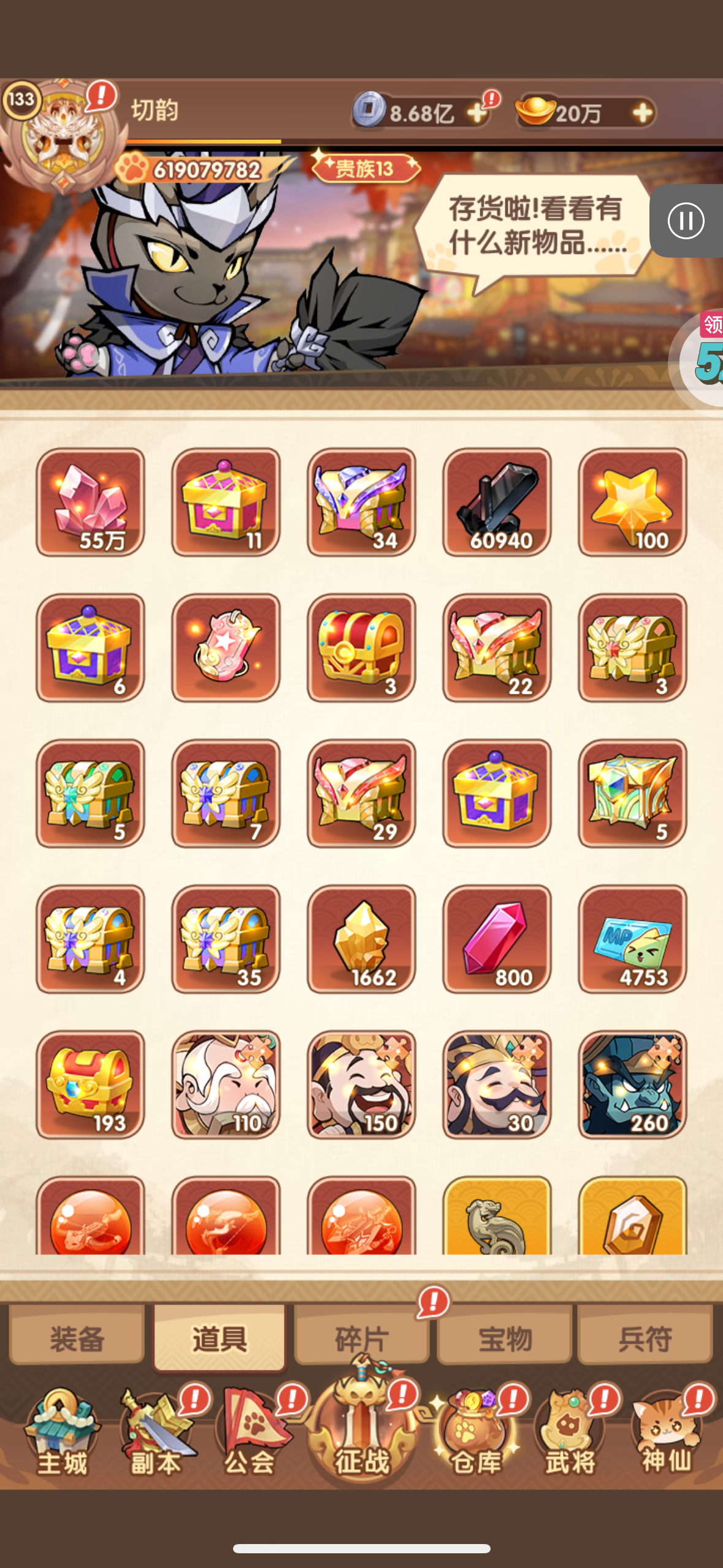Open the 神仙 immortals section
This screenshot has width=723, height=1568.
pyautogui.click(x=667, y=1433)
